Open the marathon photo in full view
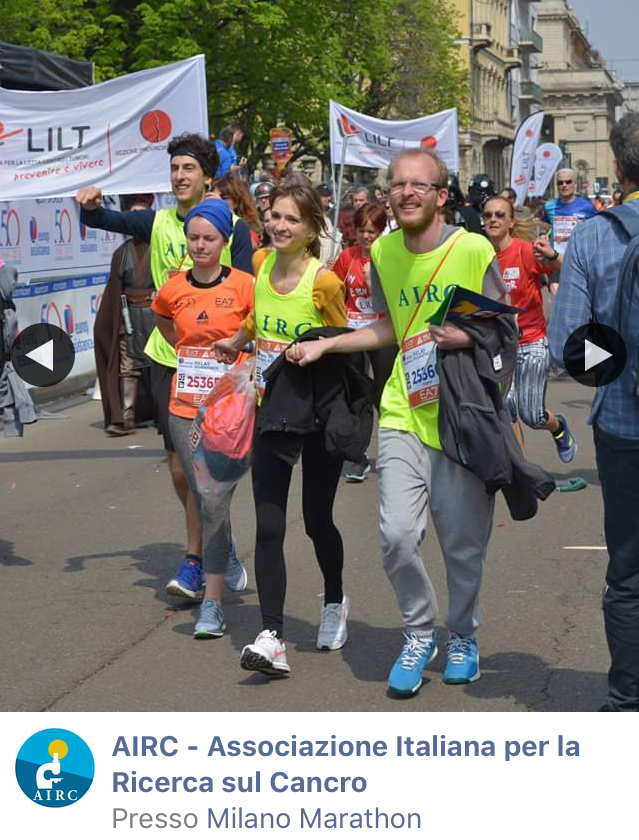Viewport: 639px width, 840px height. pyautogui.click(x=320, y=500)
